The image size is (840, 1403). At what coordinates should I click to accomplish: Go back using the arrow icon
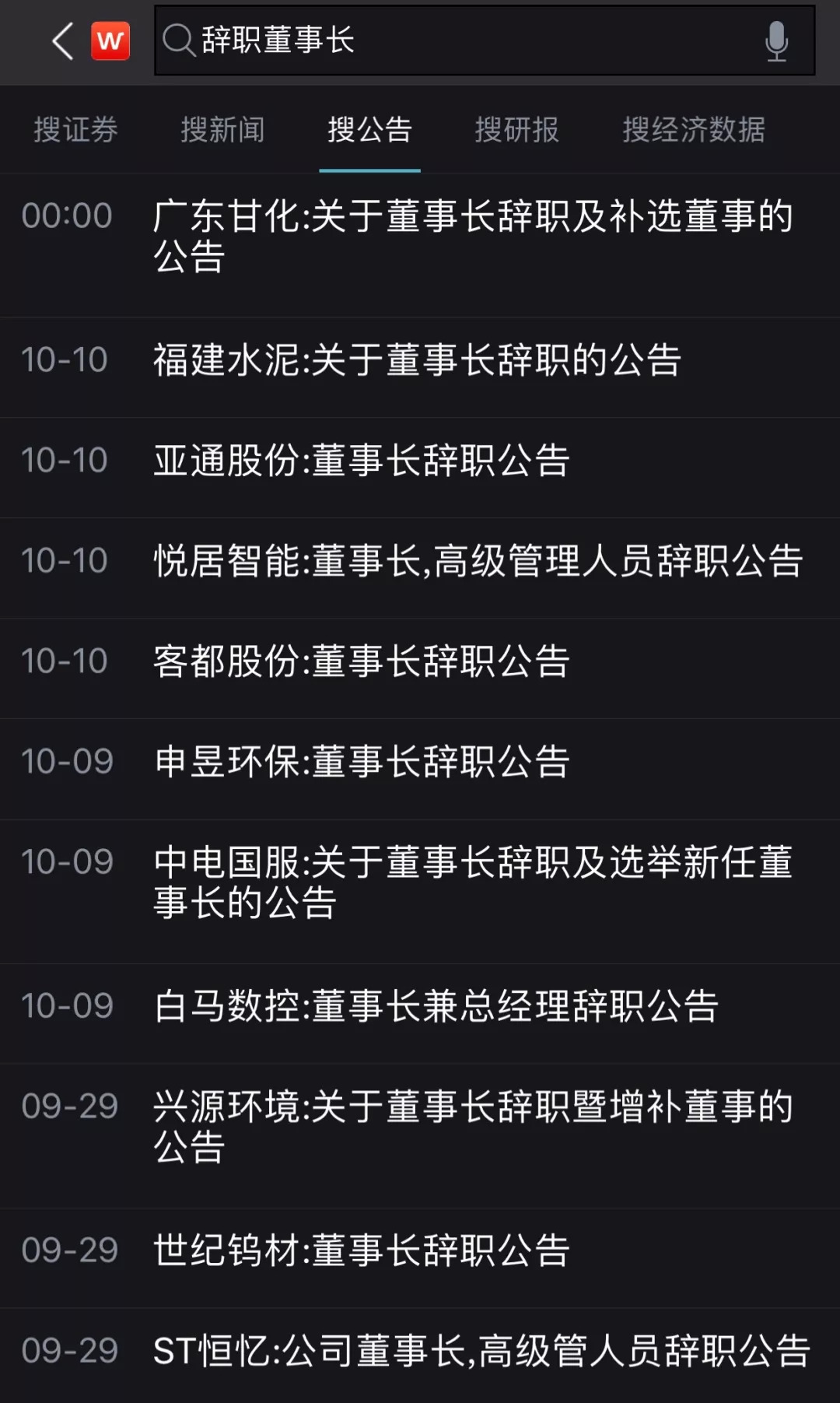[x=62, y=40]
